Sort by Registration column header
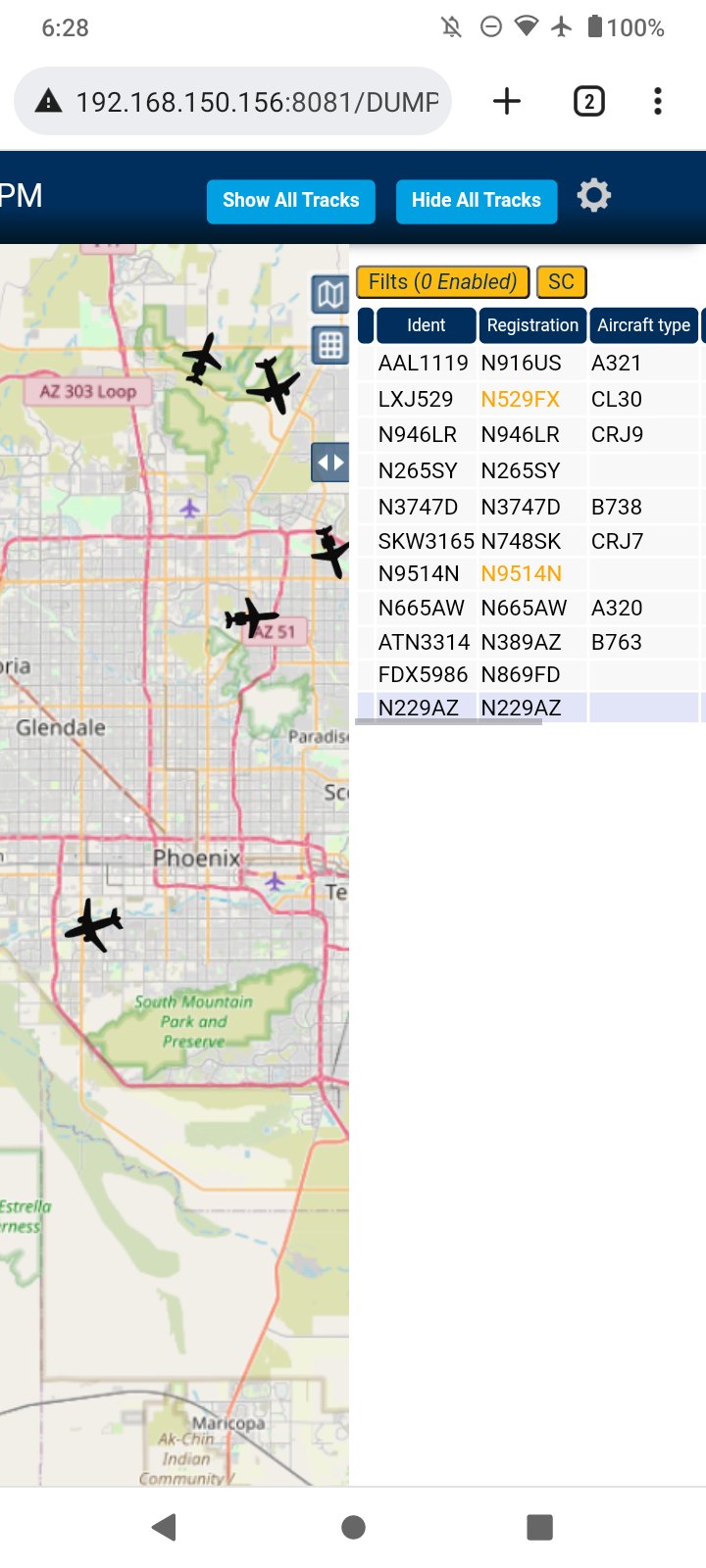The width and height of the screenshot is (706, 1568). pos(532,325)
